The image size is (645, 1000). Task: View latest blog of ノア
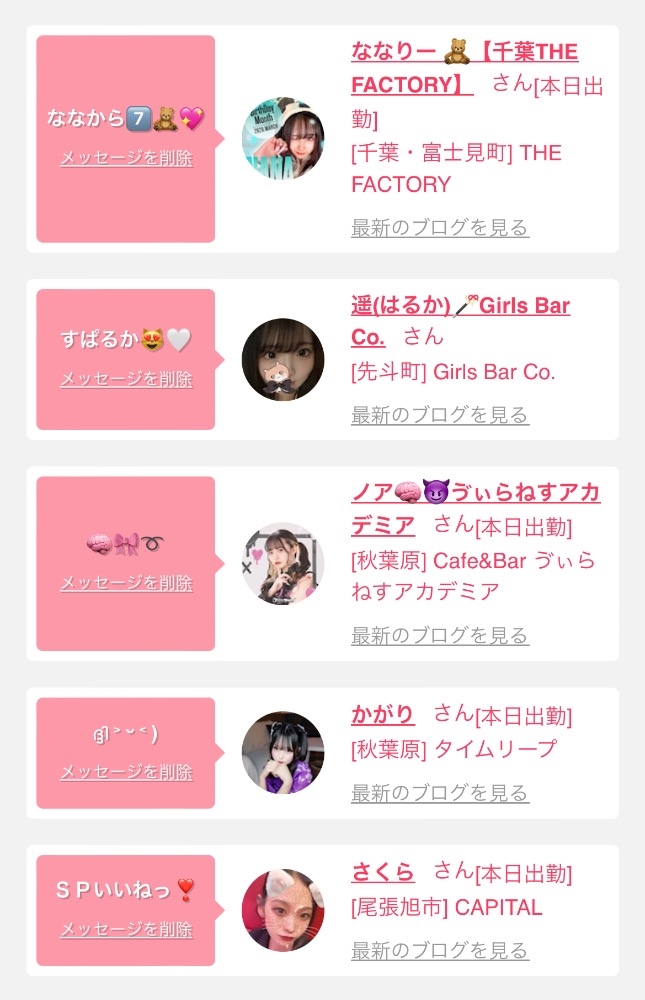point(440,636)
